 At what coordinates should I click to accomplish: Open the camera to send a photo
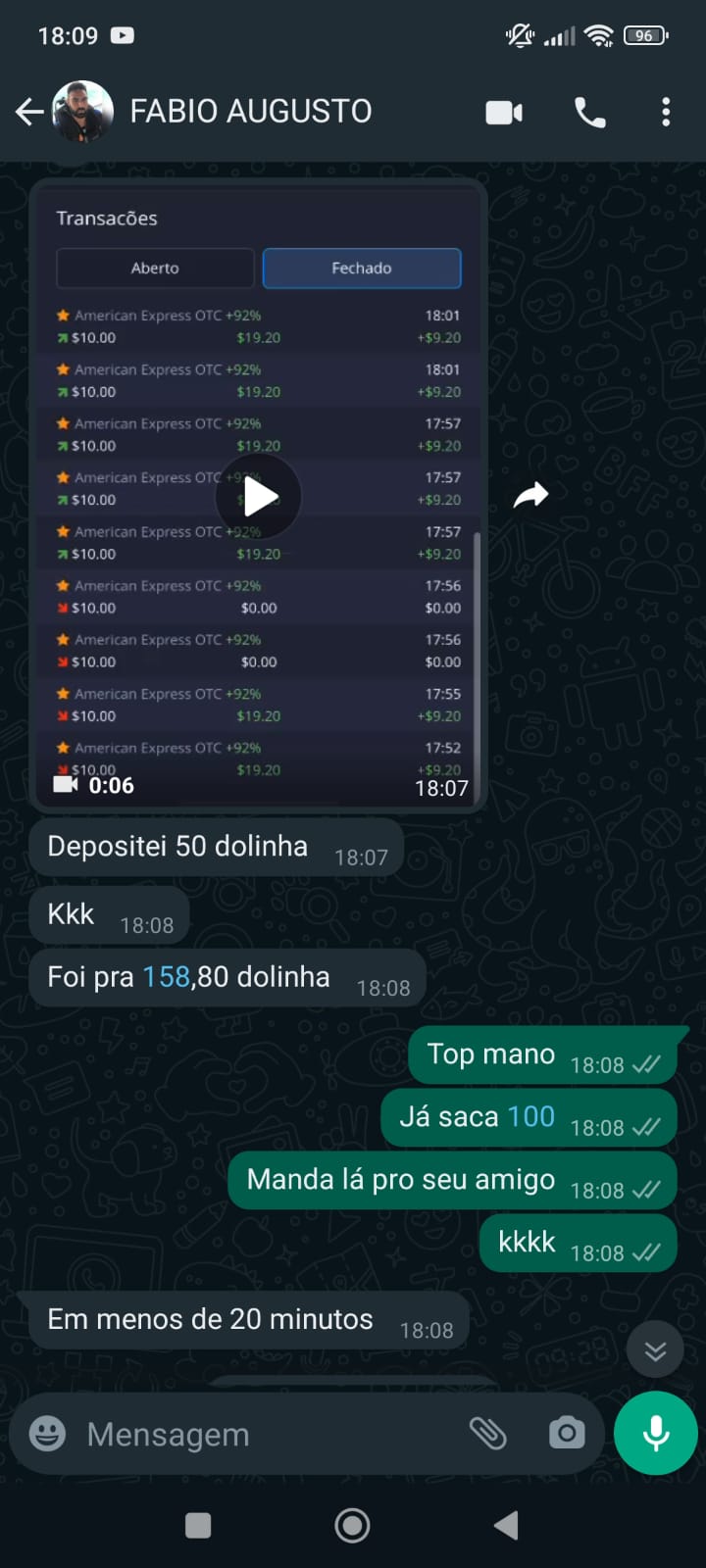[567, 1434]
